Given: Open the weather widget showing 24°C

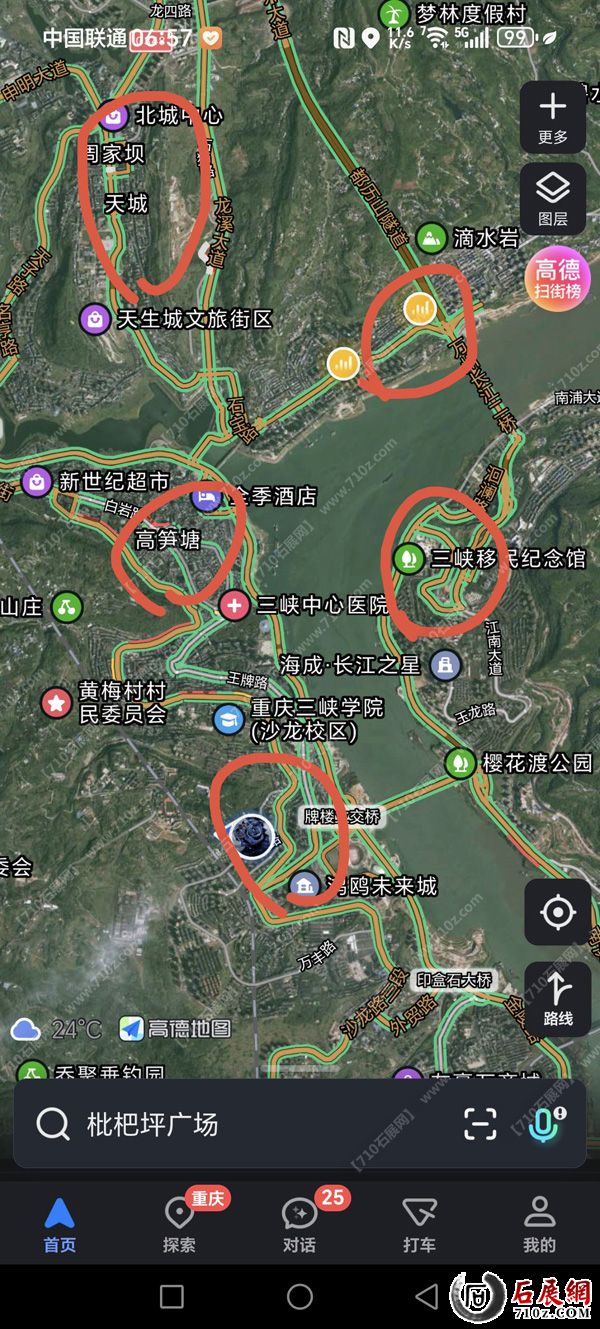Looking at the screenshot, I should [x=58, y=1029].
